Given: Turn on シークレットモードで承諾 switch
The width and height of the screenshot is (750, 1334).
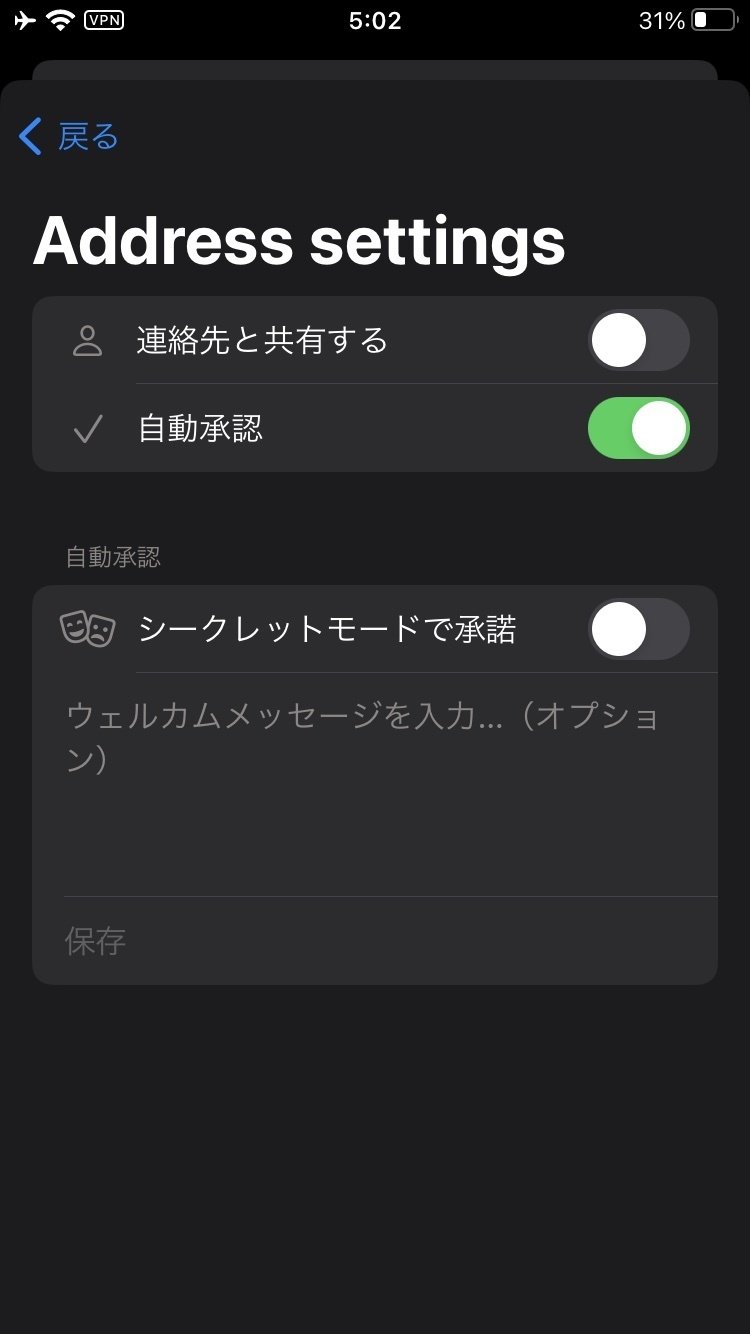Looking at the screenshot, I should [x=638, y=628].
